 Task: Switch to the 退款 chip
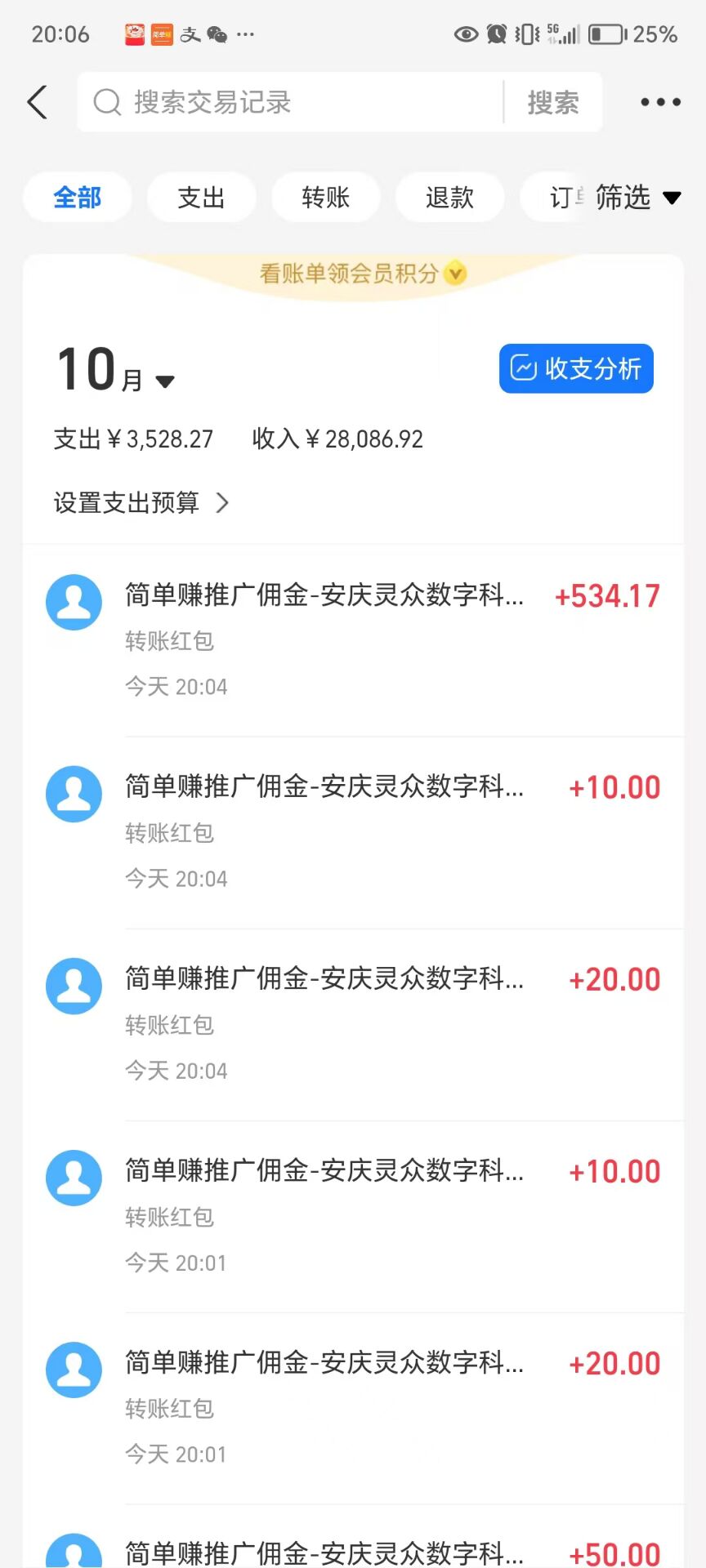449,197
